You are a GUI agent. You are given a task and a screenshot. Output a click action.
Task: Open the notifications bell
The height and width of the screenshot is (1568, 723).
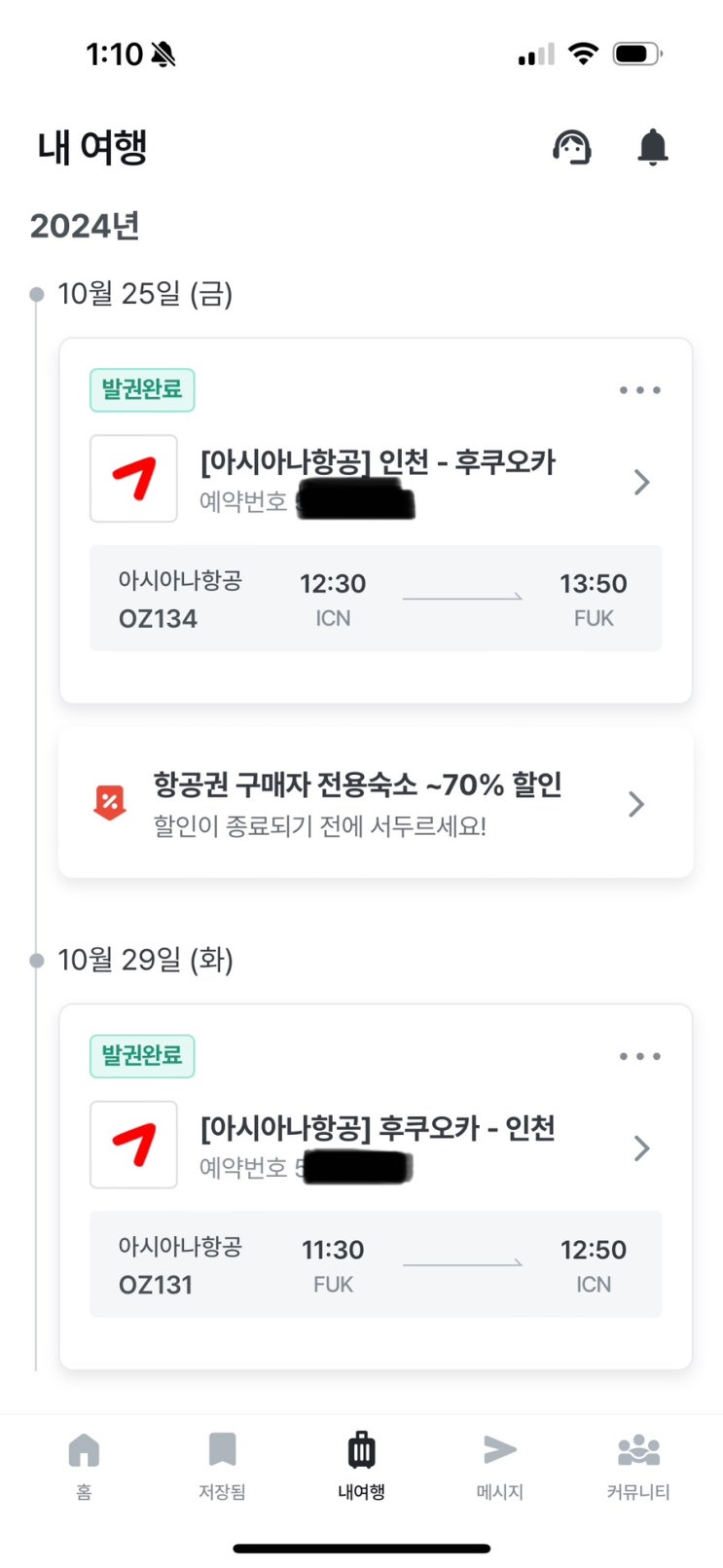pyautogui.click(x=653, y=147)
